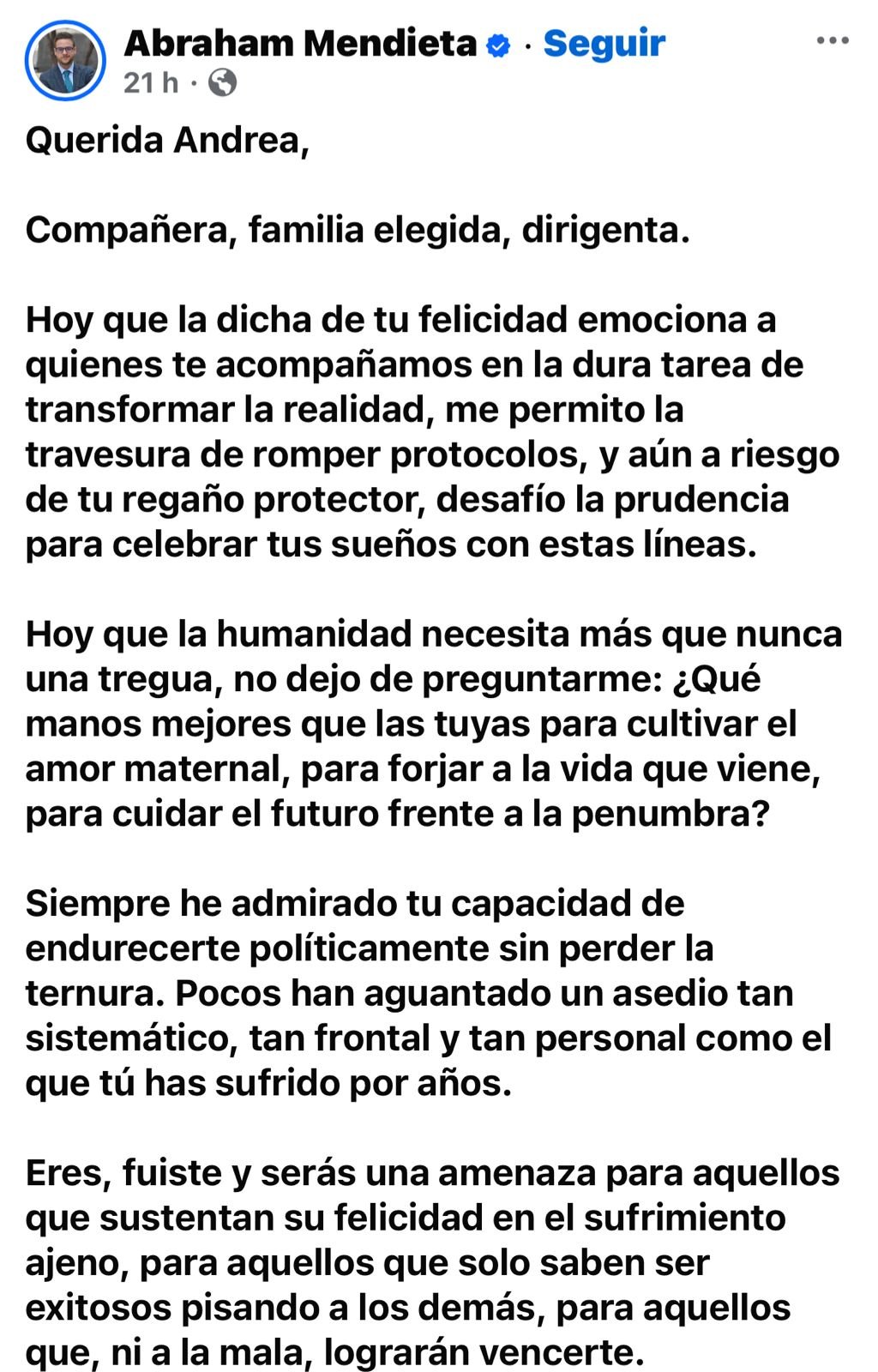This screenshot has width=878, height=1372.
Task: Open the 21 h post timestamp
Action: coord(151,83)
